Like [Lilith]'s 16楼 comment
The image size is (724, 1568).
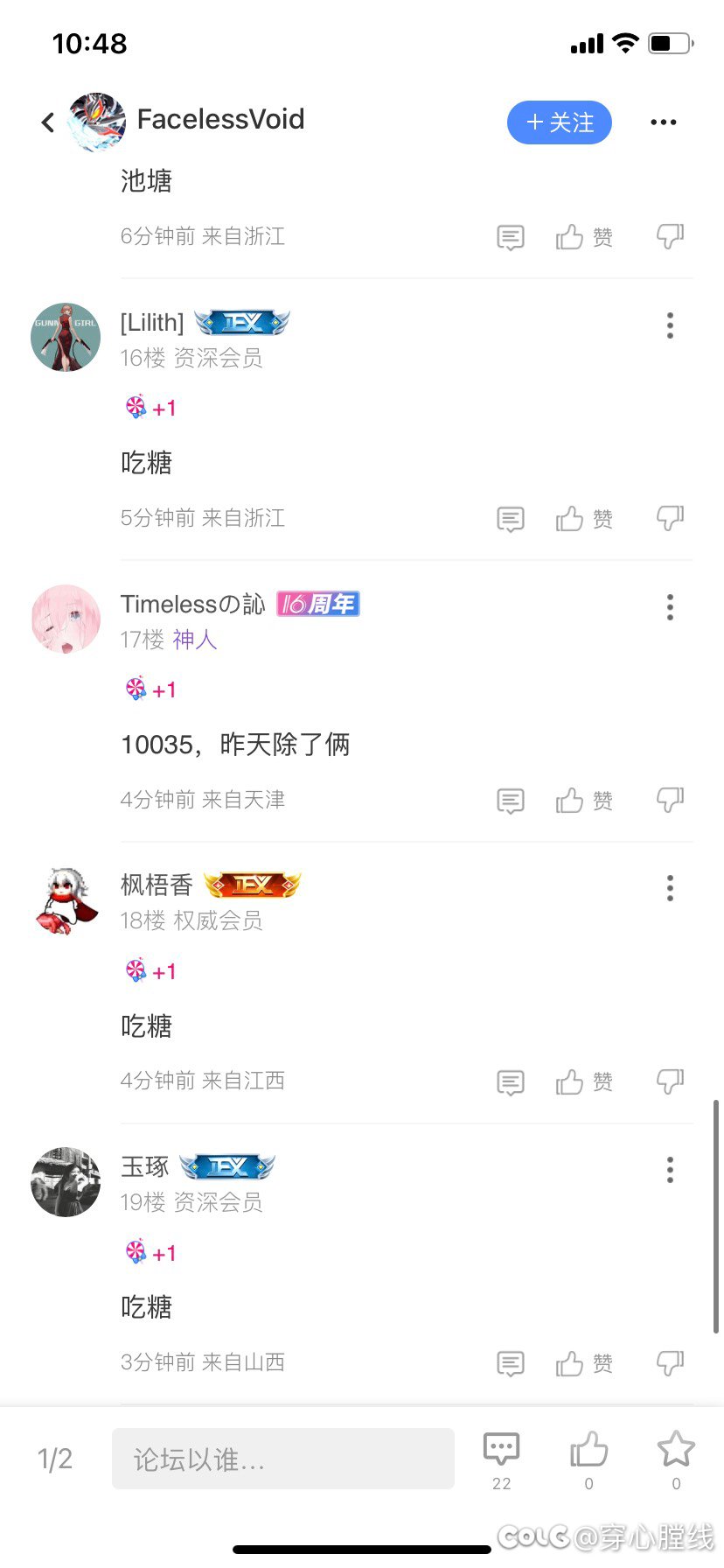(x=584, y=519)
